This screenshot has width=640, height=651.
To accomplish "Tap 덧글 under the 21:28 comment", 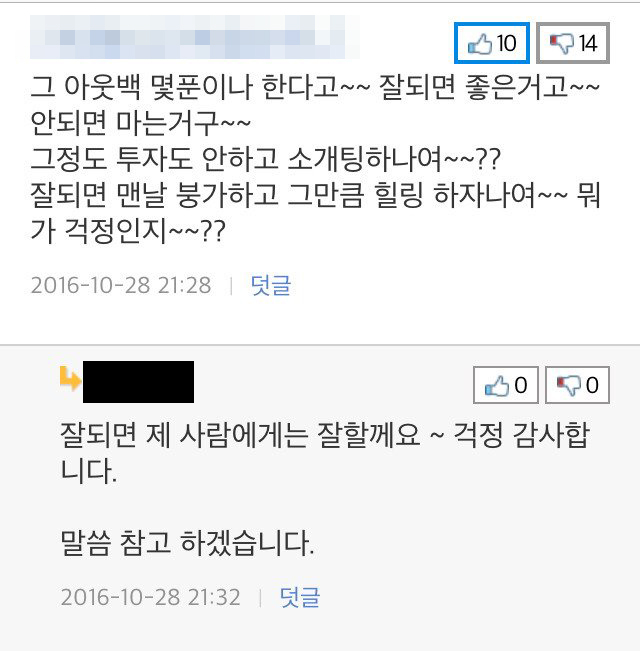I will pyautogui.click(x=271, y=285).
